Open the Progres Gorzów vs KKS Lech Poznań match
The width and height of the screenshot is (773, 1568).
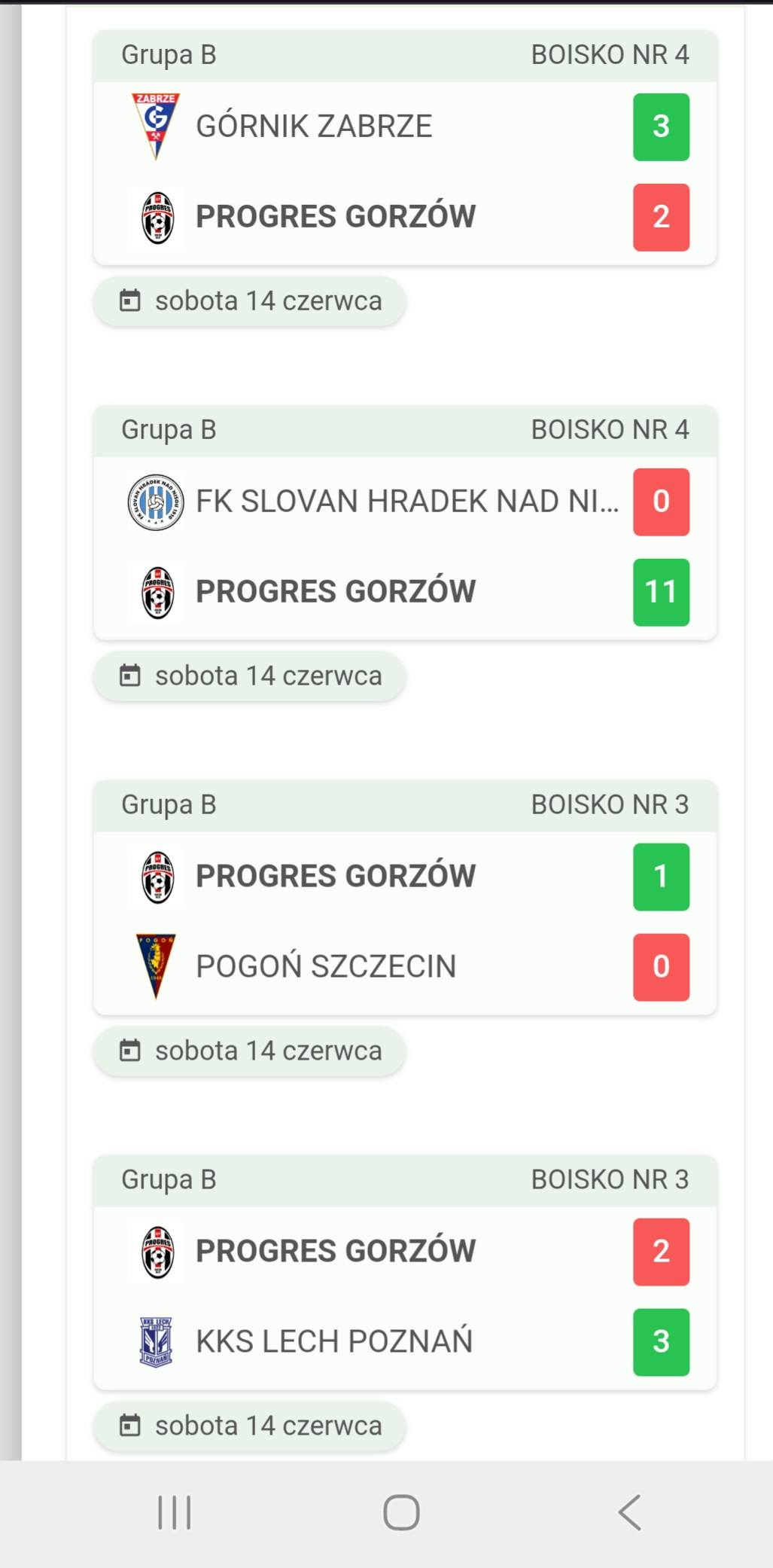tap(405, 1273)
